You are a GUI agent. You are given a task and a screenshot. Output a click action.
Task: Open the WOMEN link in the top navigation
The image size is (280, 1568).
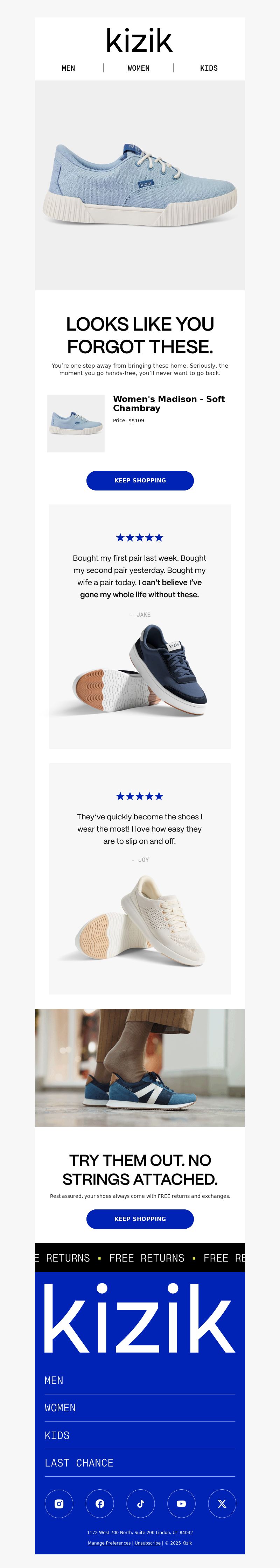pyautogui.click(x=139, y=68)
